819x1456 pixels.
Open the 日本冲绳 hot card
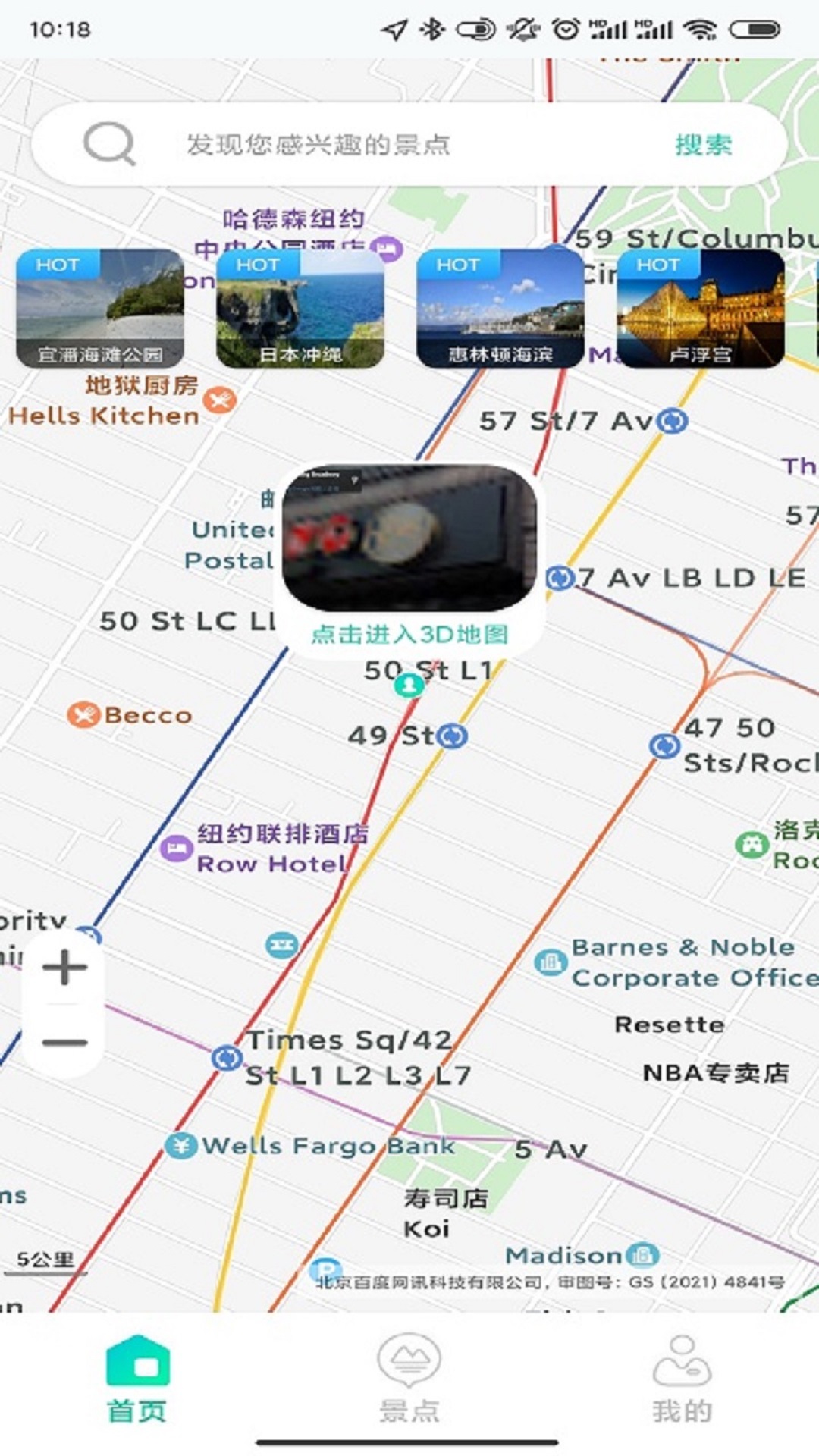300,309
